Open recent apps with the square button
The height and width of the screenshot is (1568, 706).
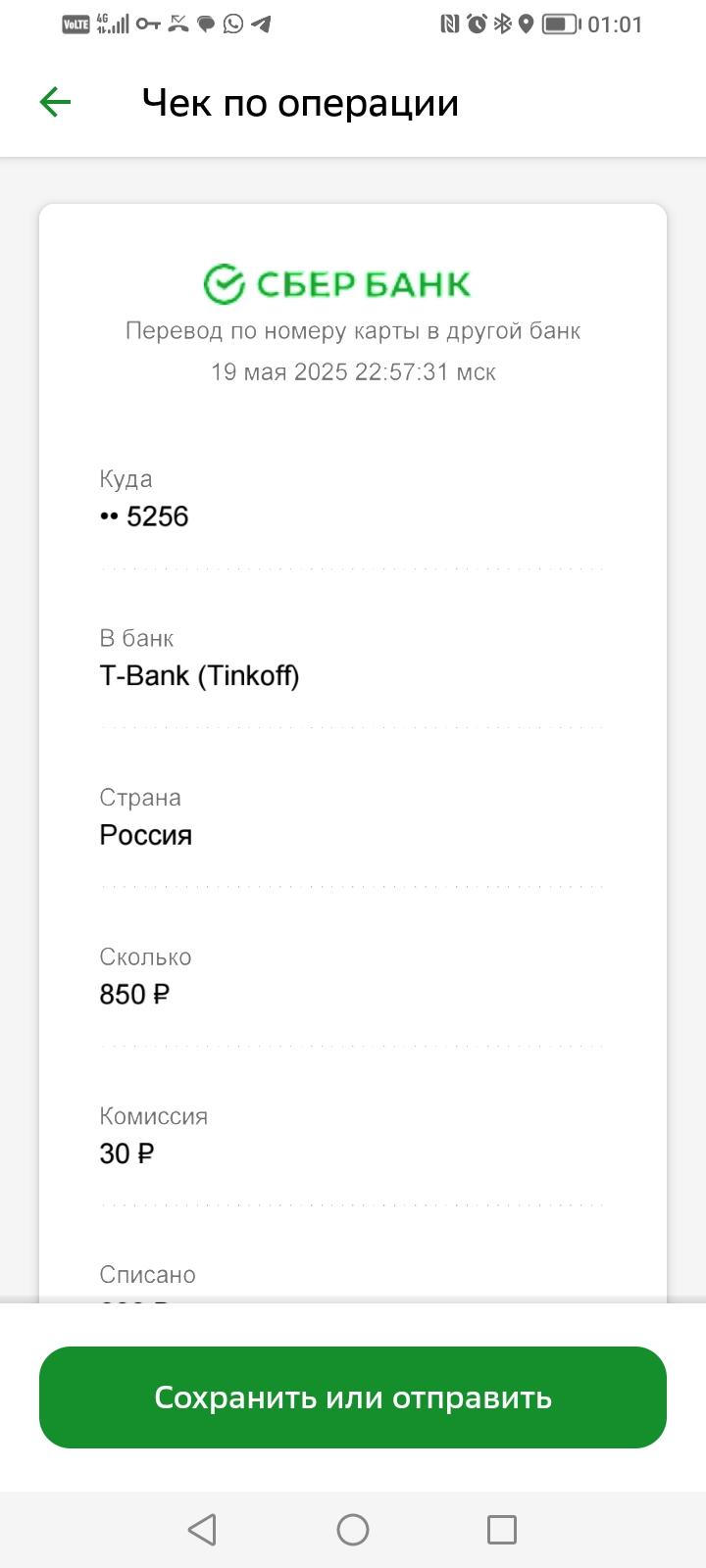(x=502, y=1530)
